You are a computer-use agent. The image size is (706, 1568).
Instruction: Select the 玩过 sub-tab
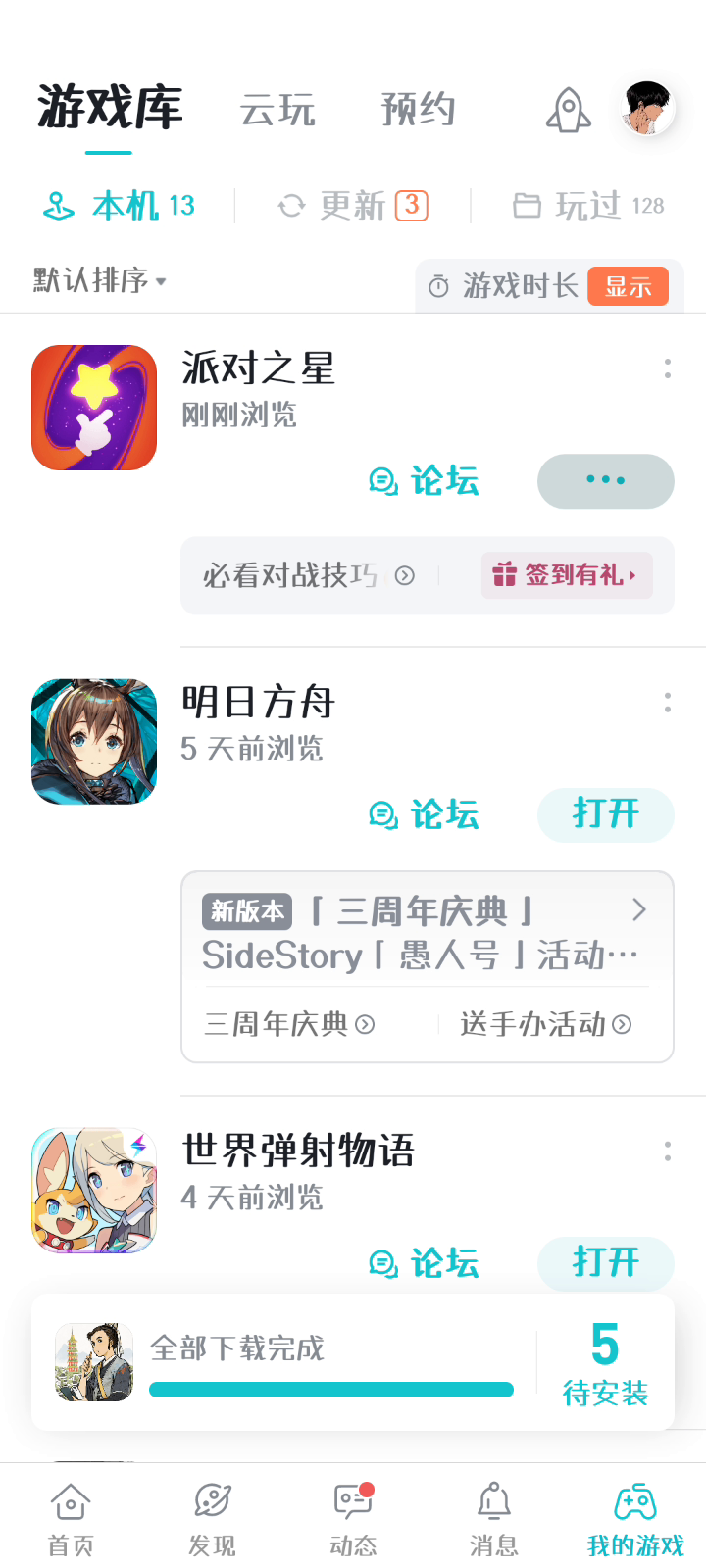tap(588, 206)
